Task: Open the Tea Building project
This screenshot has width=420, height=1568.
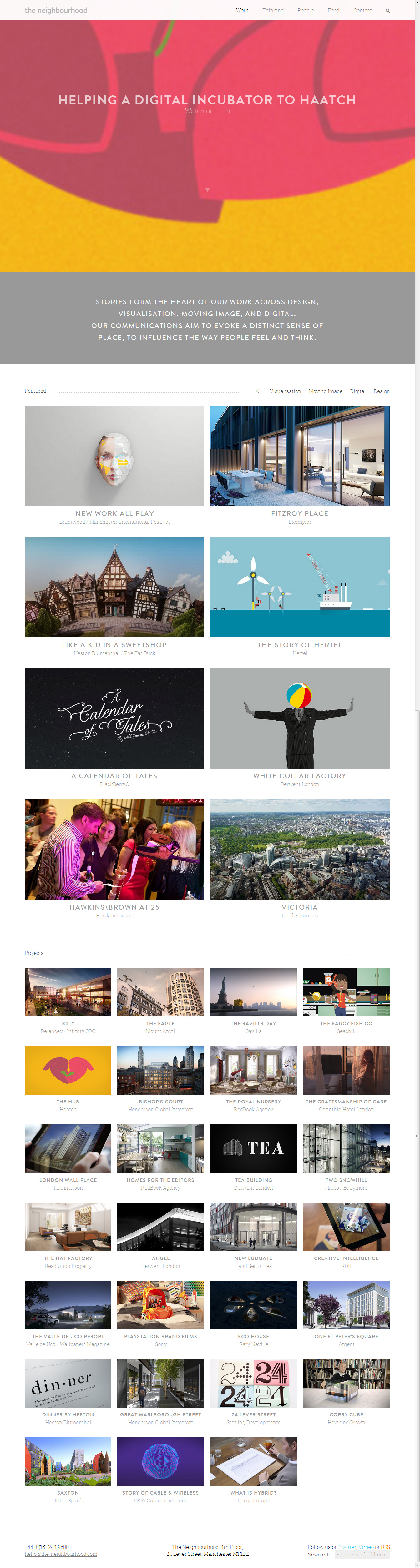Action: (253, 1148)
